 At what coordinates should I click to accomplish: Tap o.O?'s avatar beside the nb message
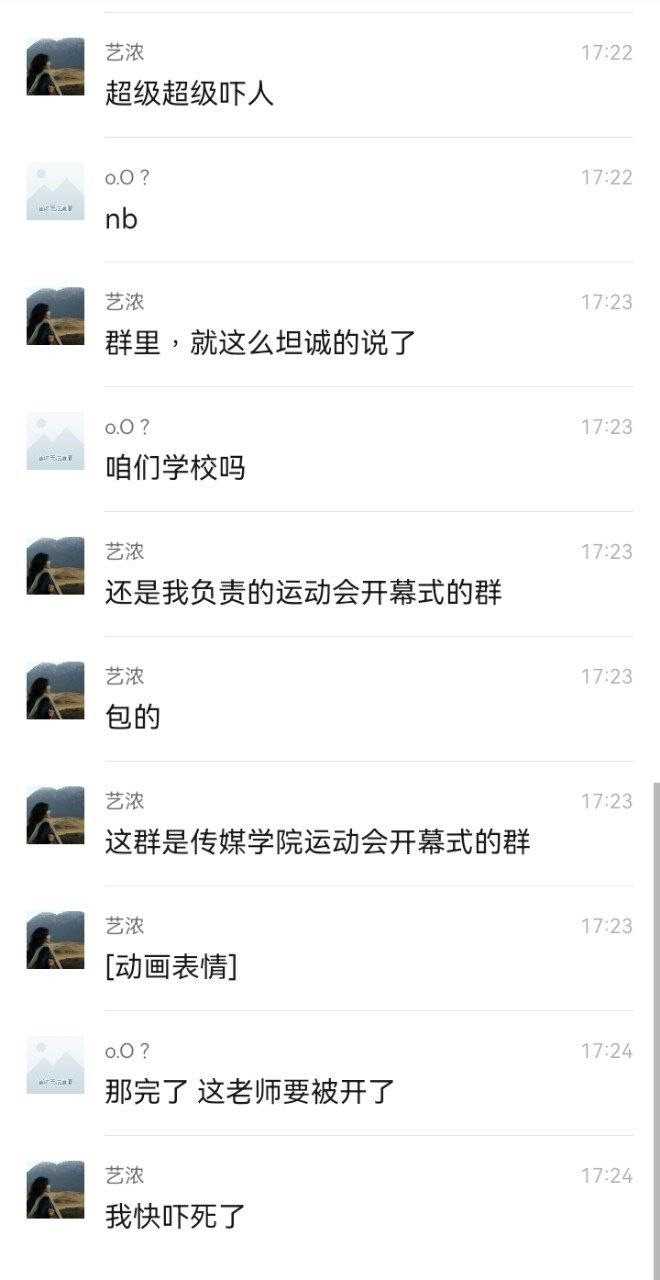55,192
